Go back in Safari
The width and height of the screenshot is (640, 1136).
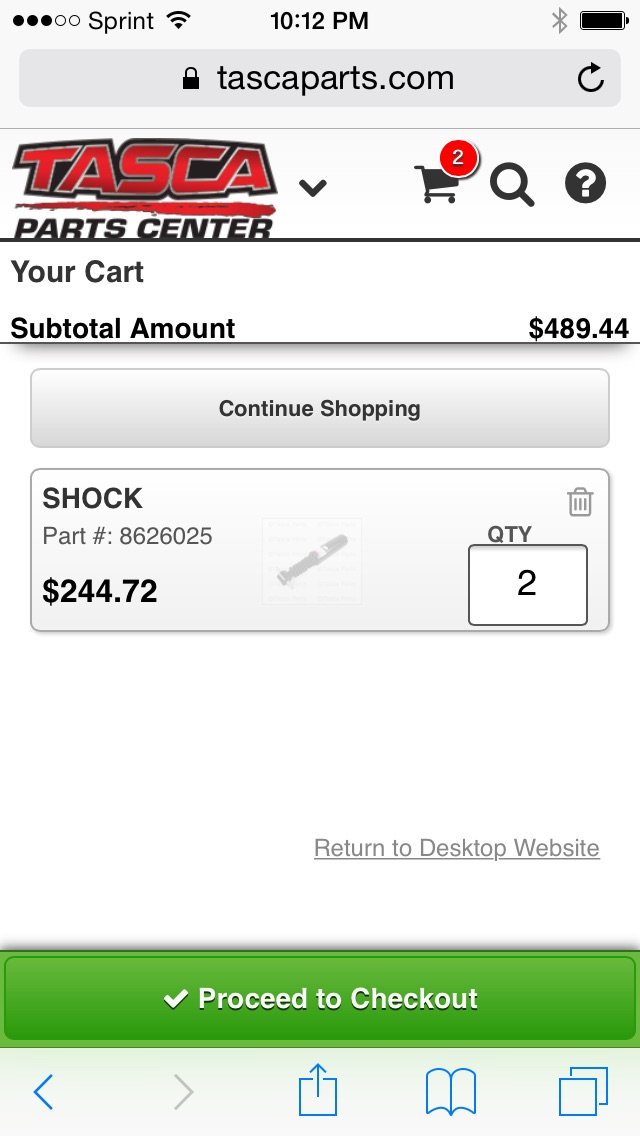click(43, 1092)
